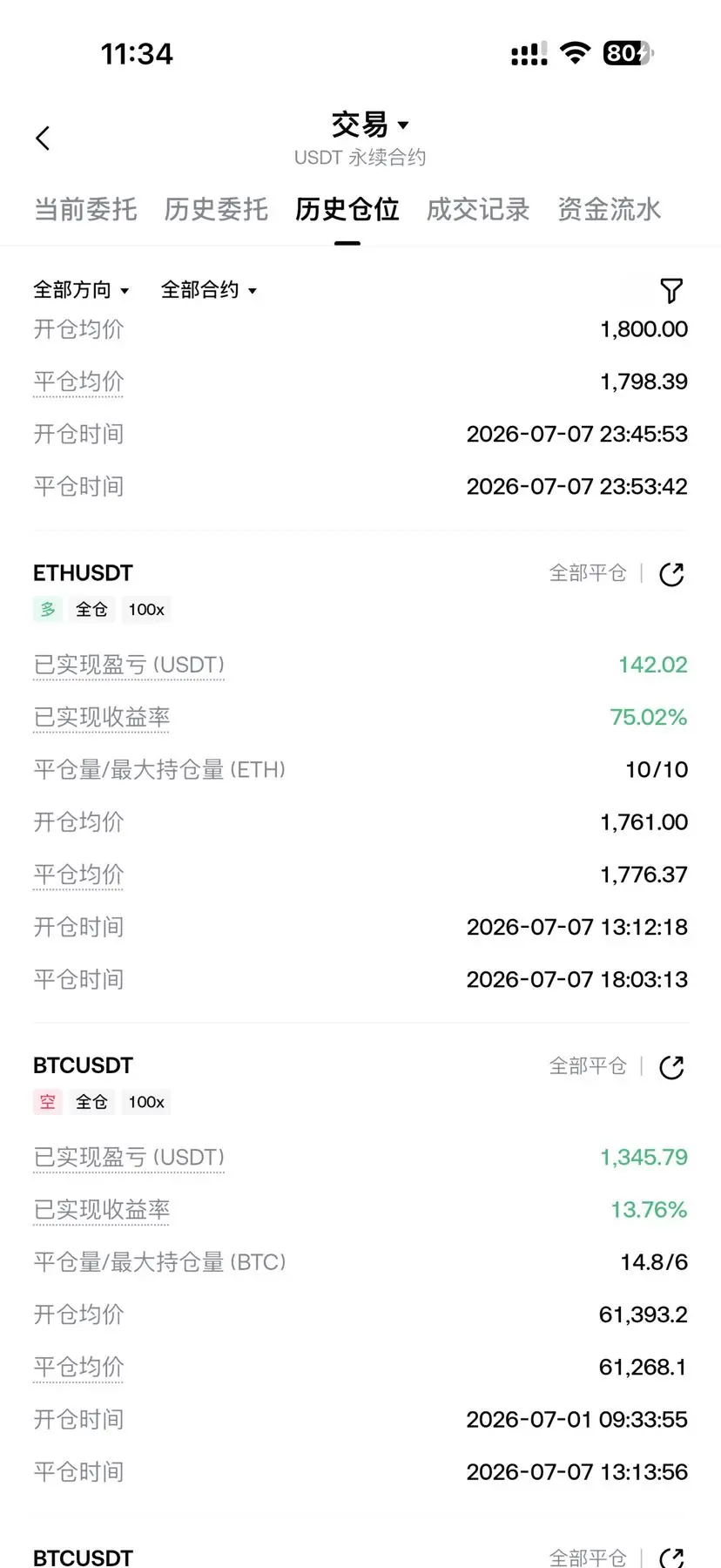This screenshot has height=1568, width=721.
Task: Switch to the 当前委托 tab
Action: tap(85, 209)
